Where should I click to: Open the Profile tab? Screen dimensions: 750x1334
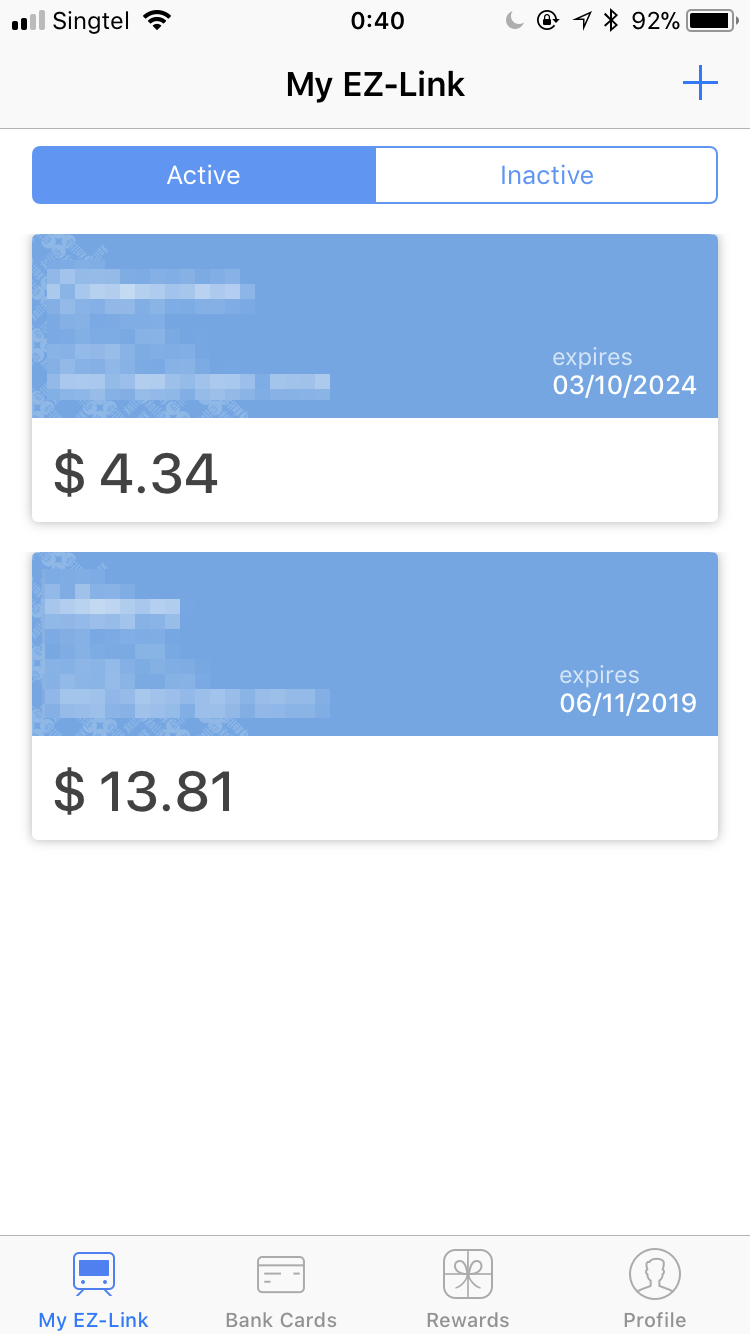pyautogui.click(x=655, y=1290)
